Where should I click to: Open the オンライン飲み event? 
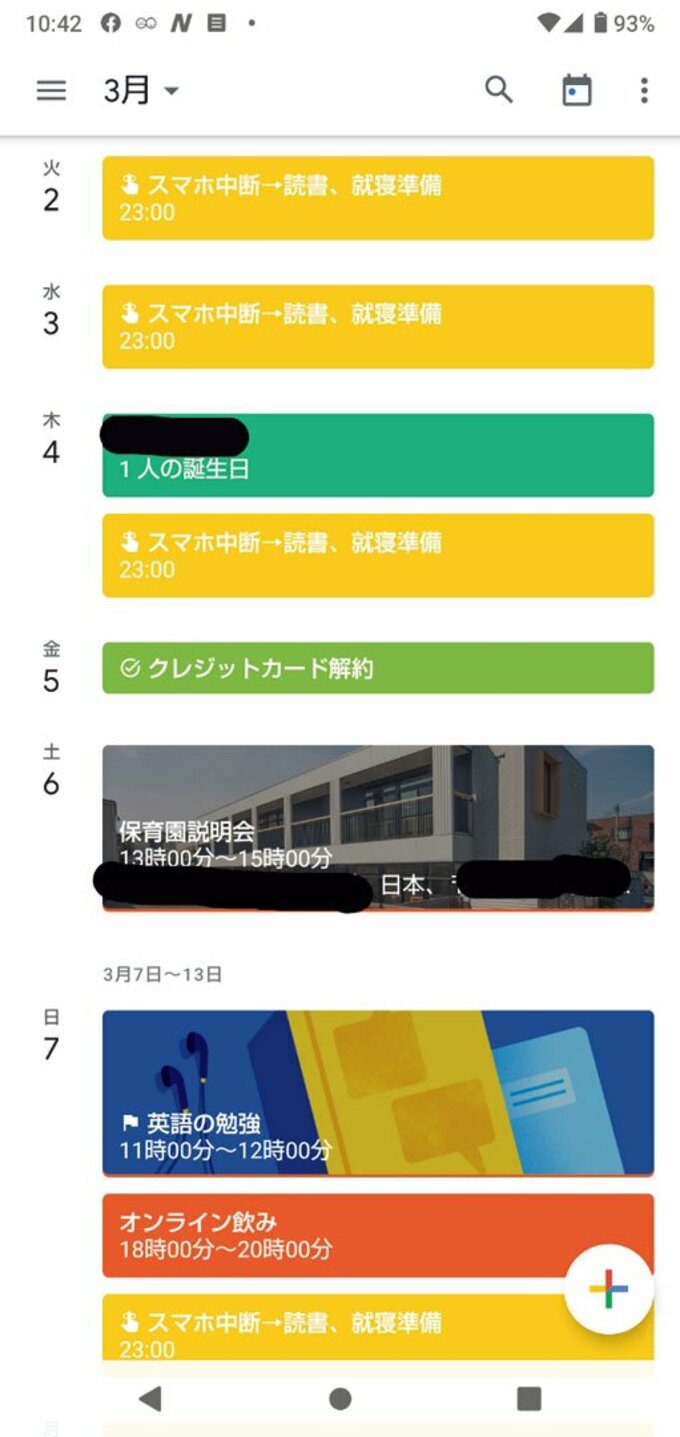tap(340, 1235)
